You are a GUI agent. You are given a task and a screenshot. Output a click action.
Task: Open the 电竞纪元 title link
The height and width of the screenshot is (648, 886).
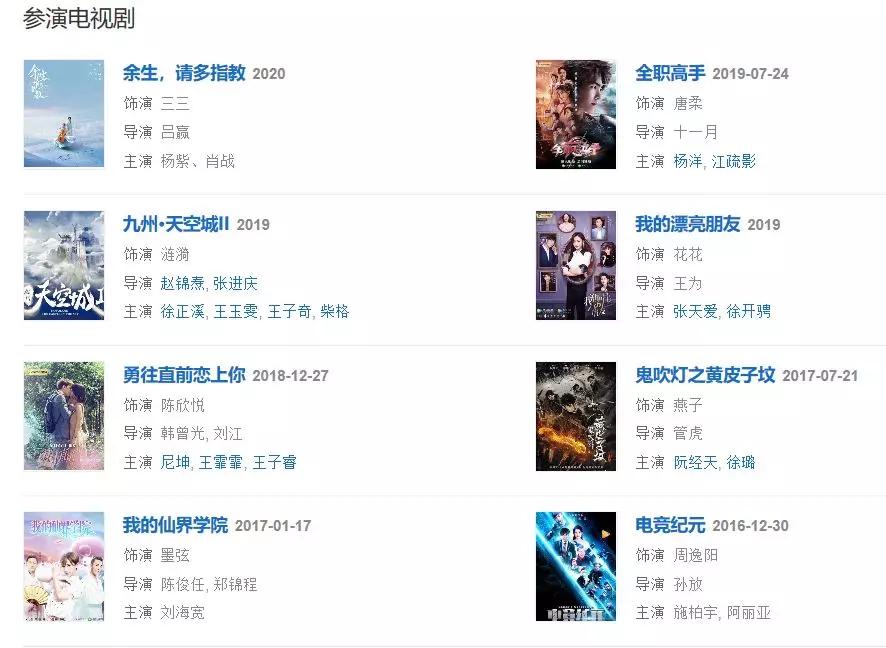(x=670, y=525)
